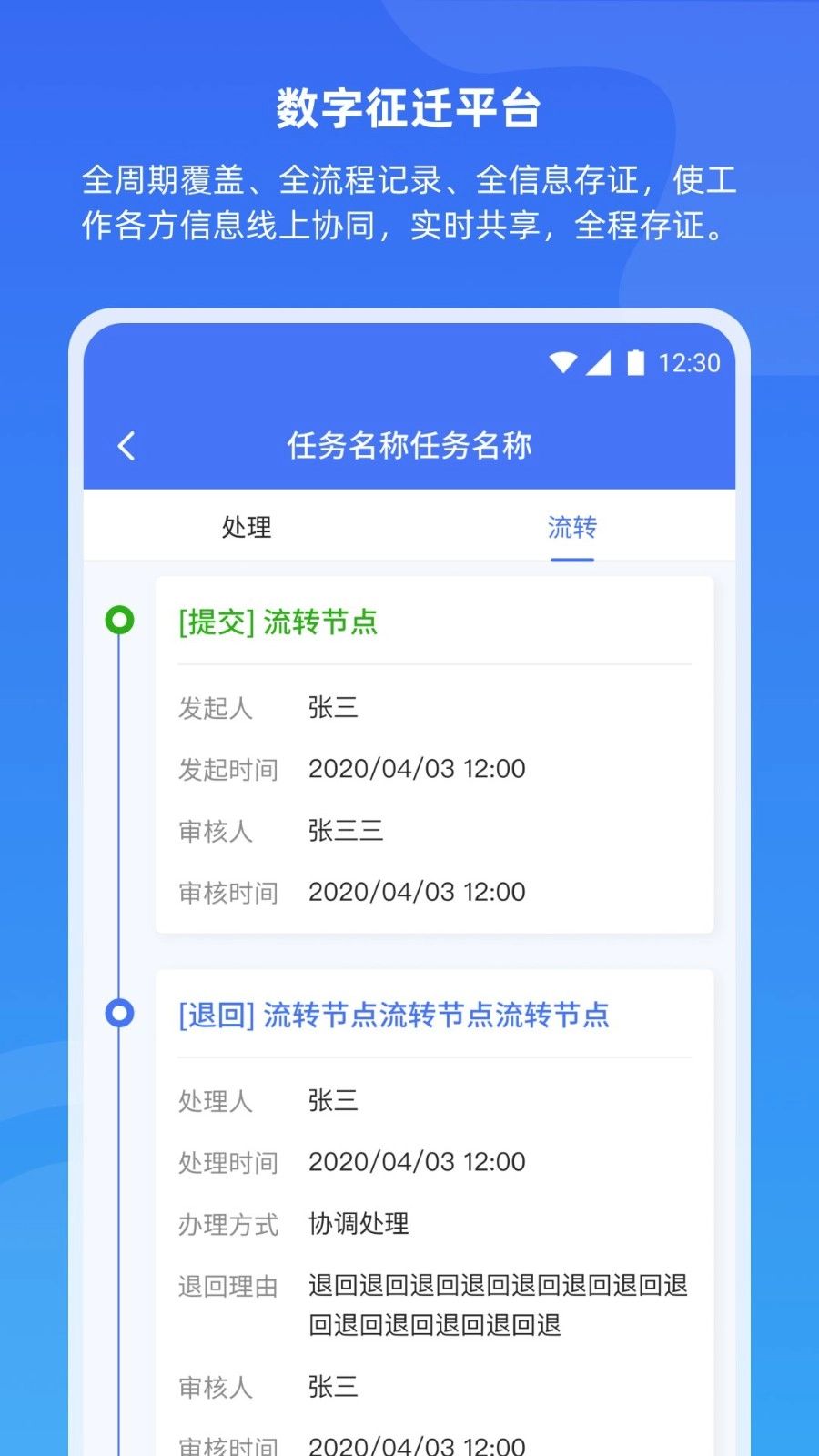Tap the cellular signal icon
Screen dimensions: 819x1456
(600, 362)
